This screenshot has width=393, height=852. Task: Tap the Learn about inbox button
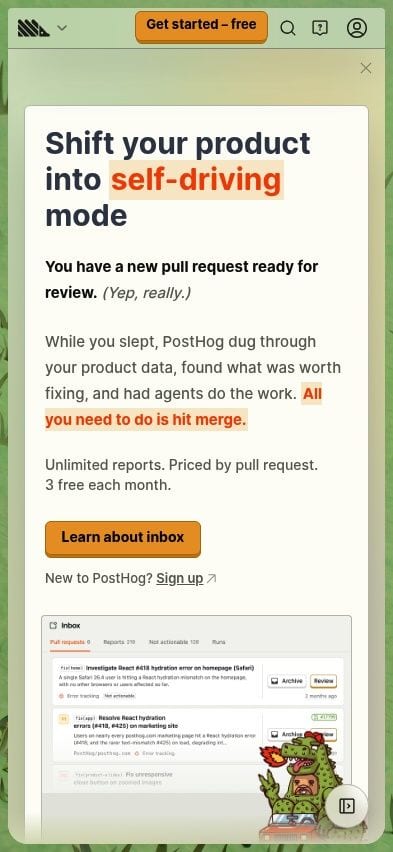pyautogui.click(x=123, y=538)
